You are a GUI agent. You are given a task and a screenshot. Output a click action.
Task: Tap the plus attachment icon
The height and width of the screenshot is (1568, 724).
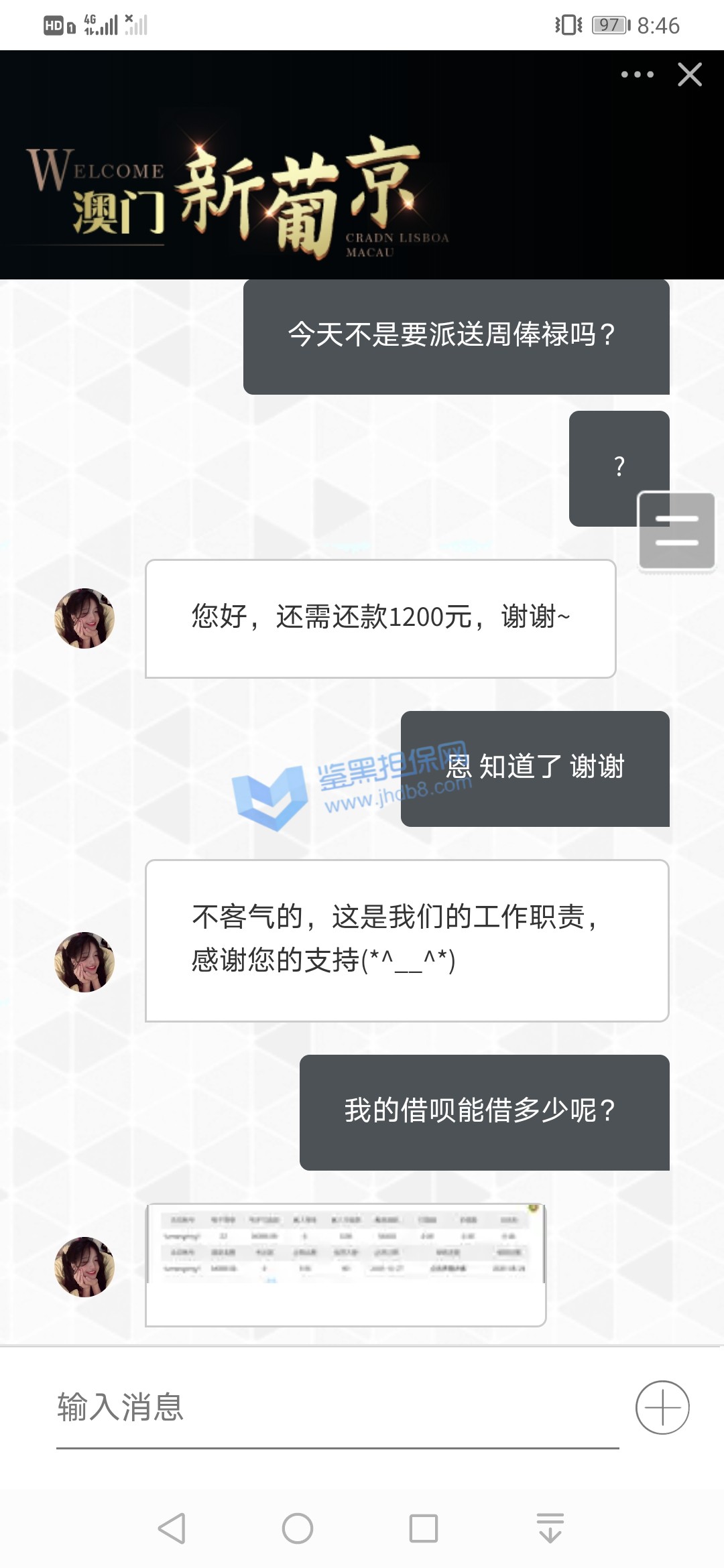[662, 1407]
